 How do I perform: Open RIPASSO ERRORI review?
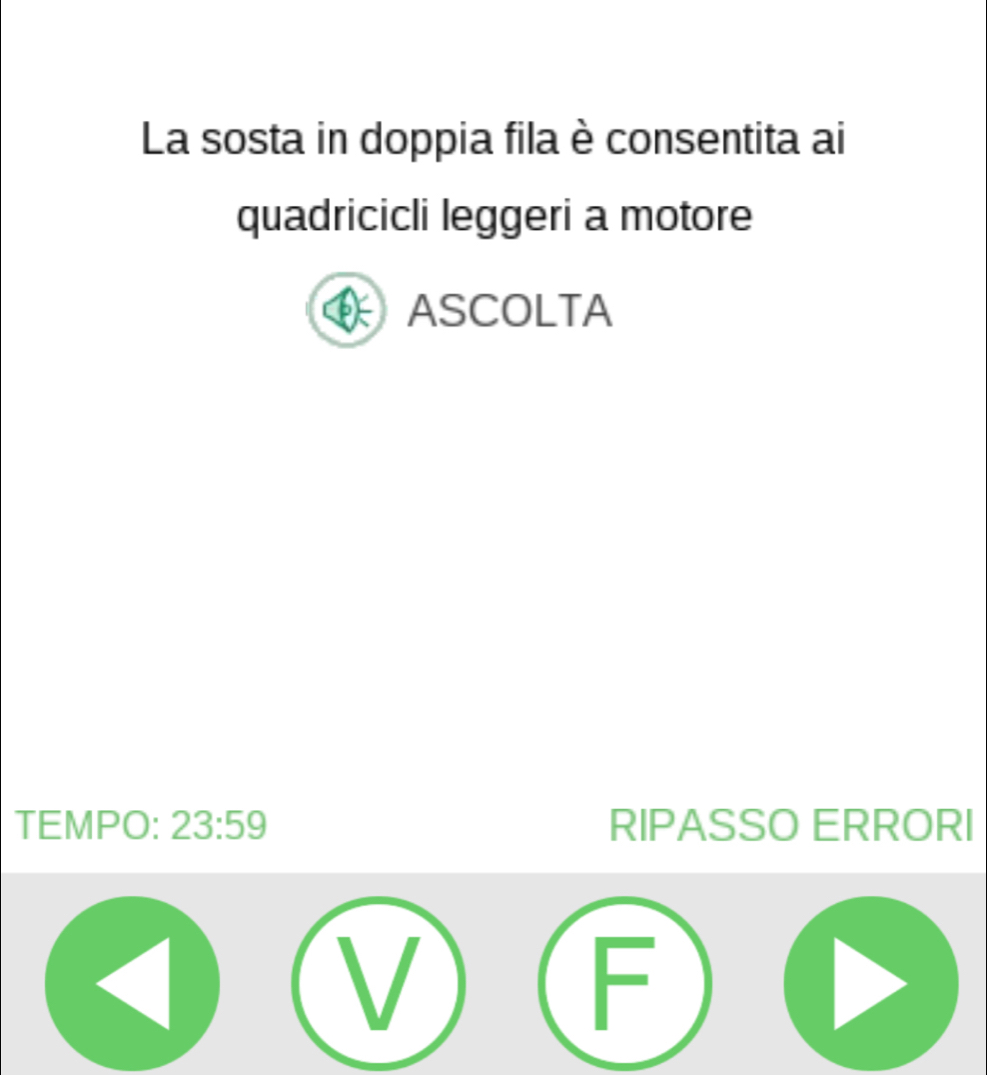pyautogui.click(x=790, y=827)
